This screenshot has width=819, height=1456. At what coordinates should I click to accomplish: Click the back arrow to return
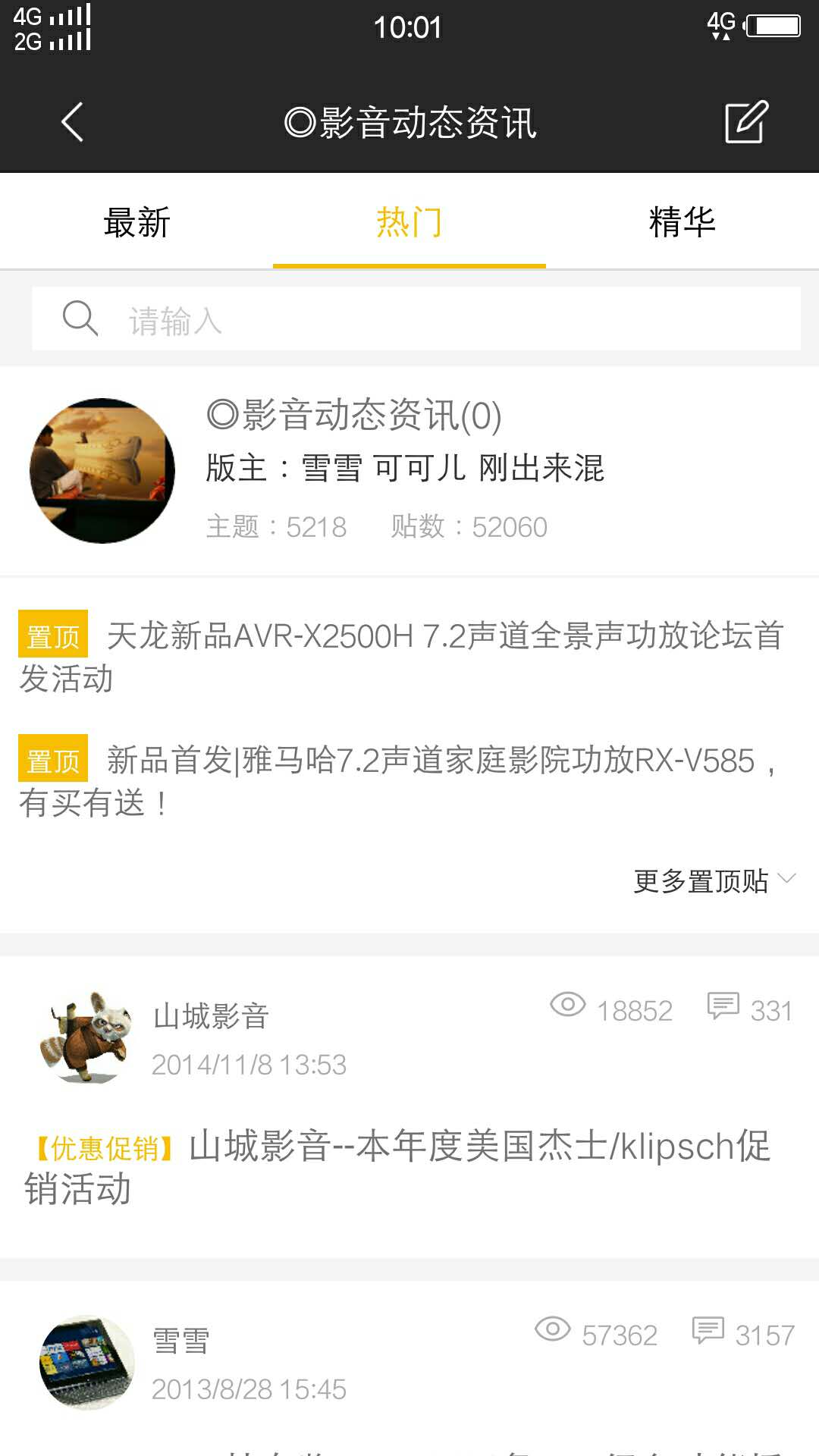72,123
